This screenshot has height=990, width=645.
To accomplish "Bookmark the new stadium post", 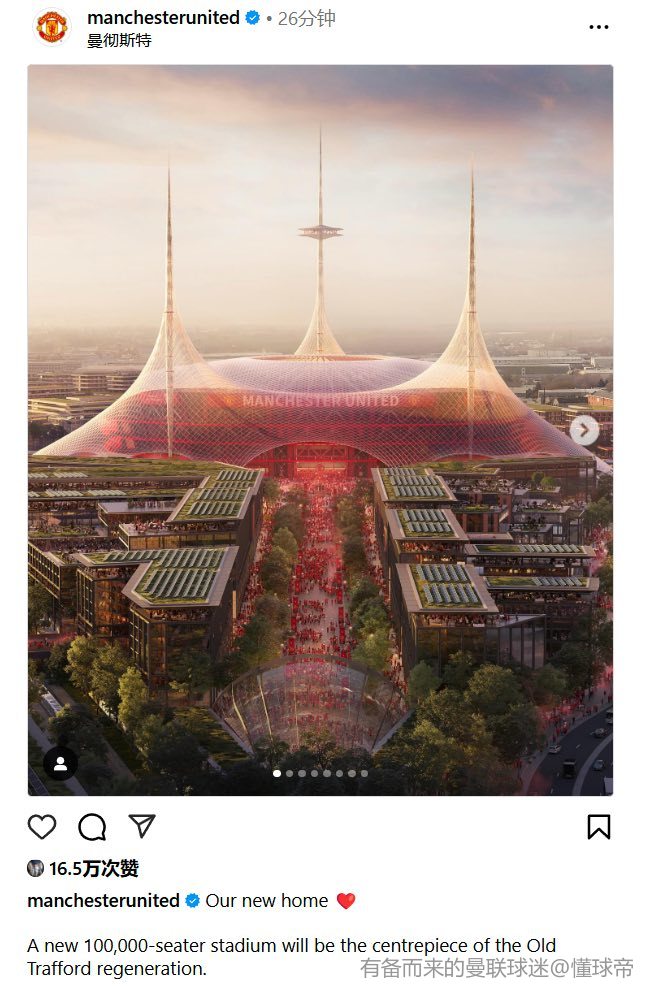I will coord(598,827).
